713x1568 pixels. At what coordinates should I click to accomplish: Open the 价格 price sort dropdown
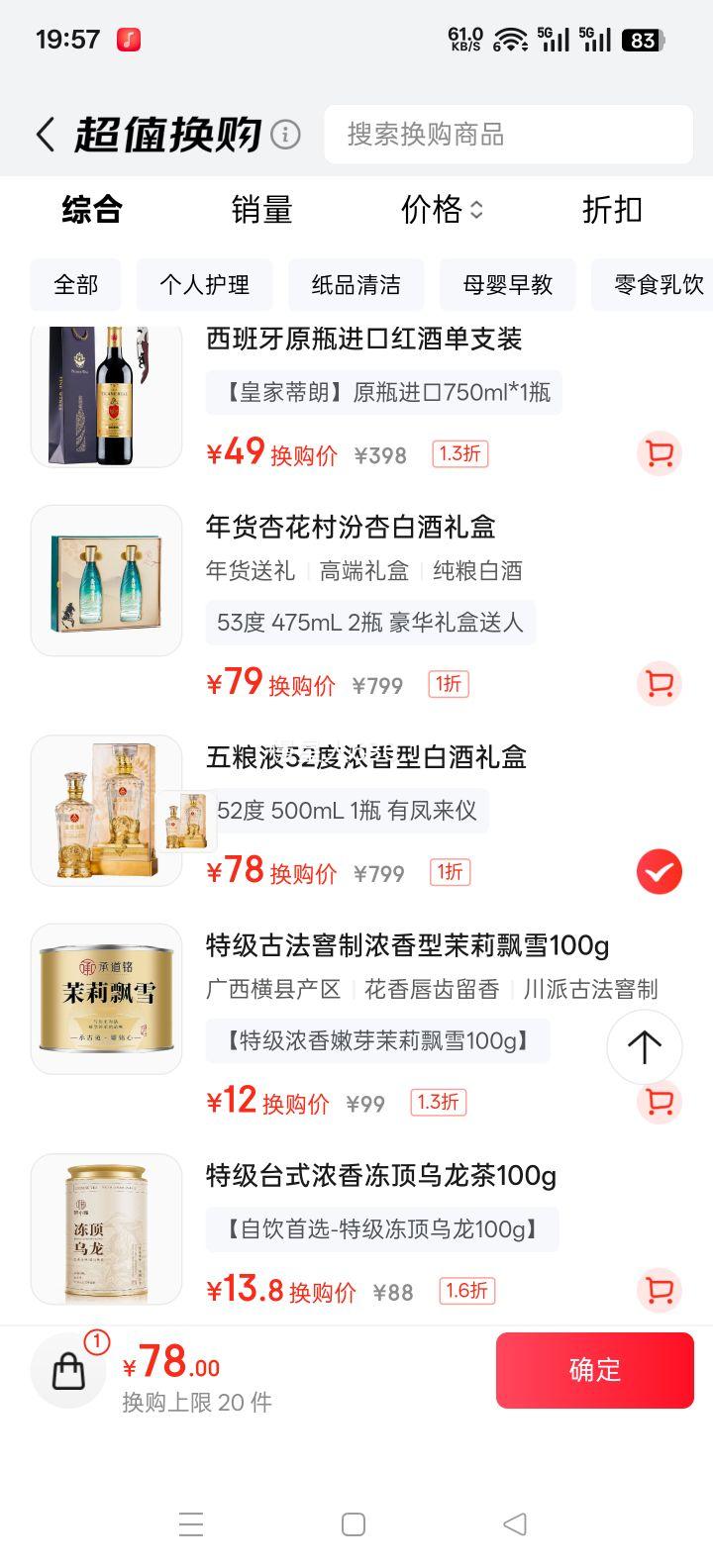coord(439,210)
